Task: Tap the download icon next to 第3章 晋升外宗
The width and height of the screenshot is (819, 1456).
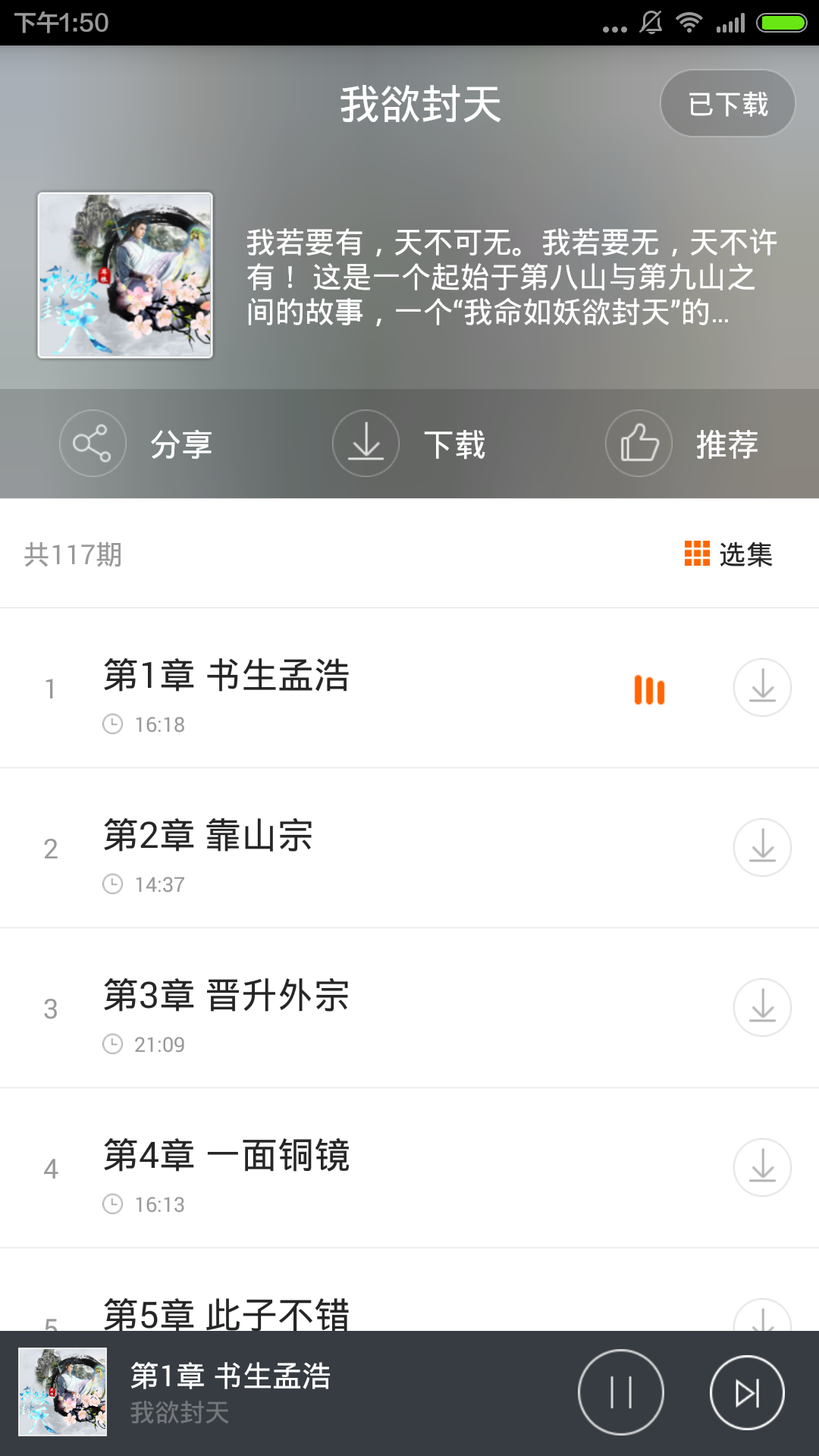Action: tap(761, 1007)
